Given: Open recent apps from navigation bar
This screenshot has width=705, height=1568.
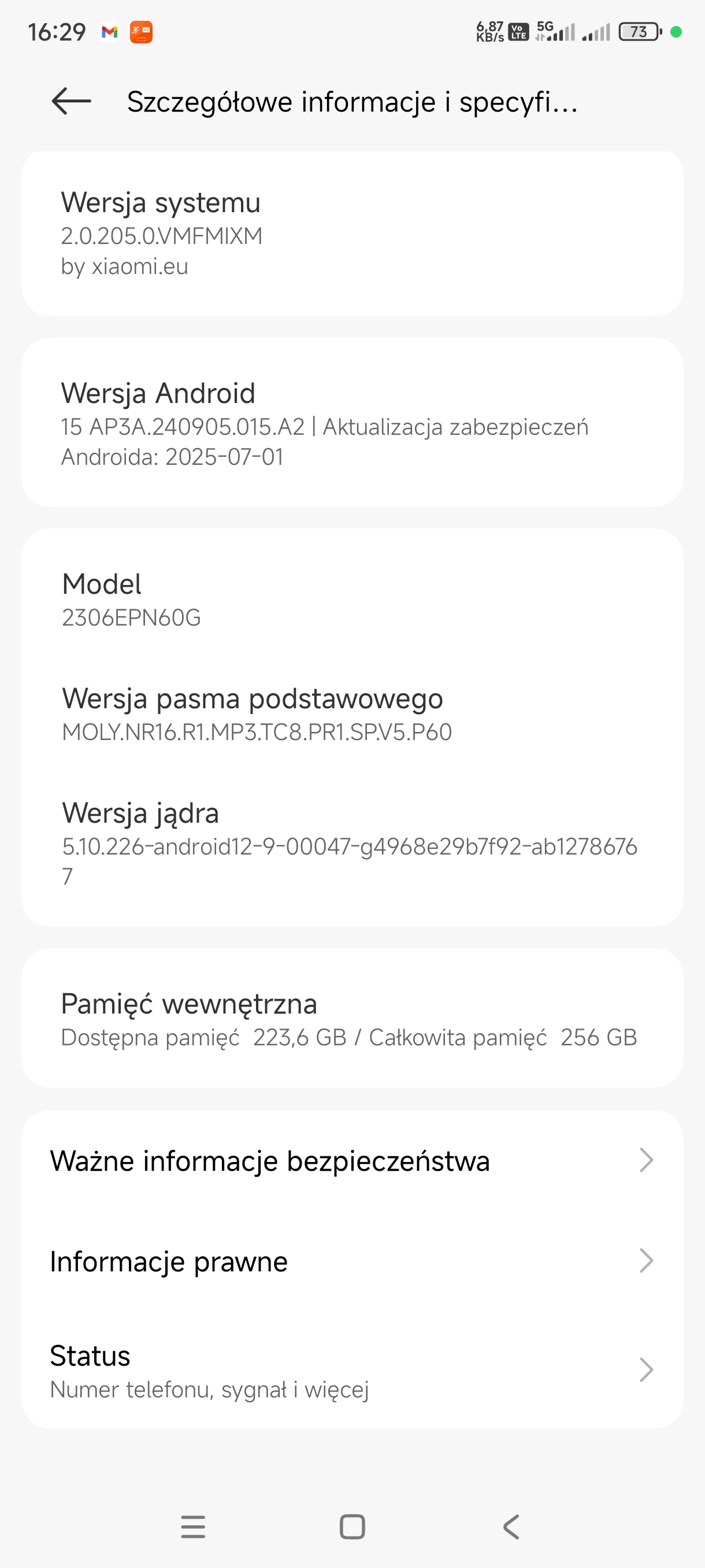Looking at the screenshot, I should click(194, 1526).
